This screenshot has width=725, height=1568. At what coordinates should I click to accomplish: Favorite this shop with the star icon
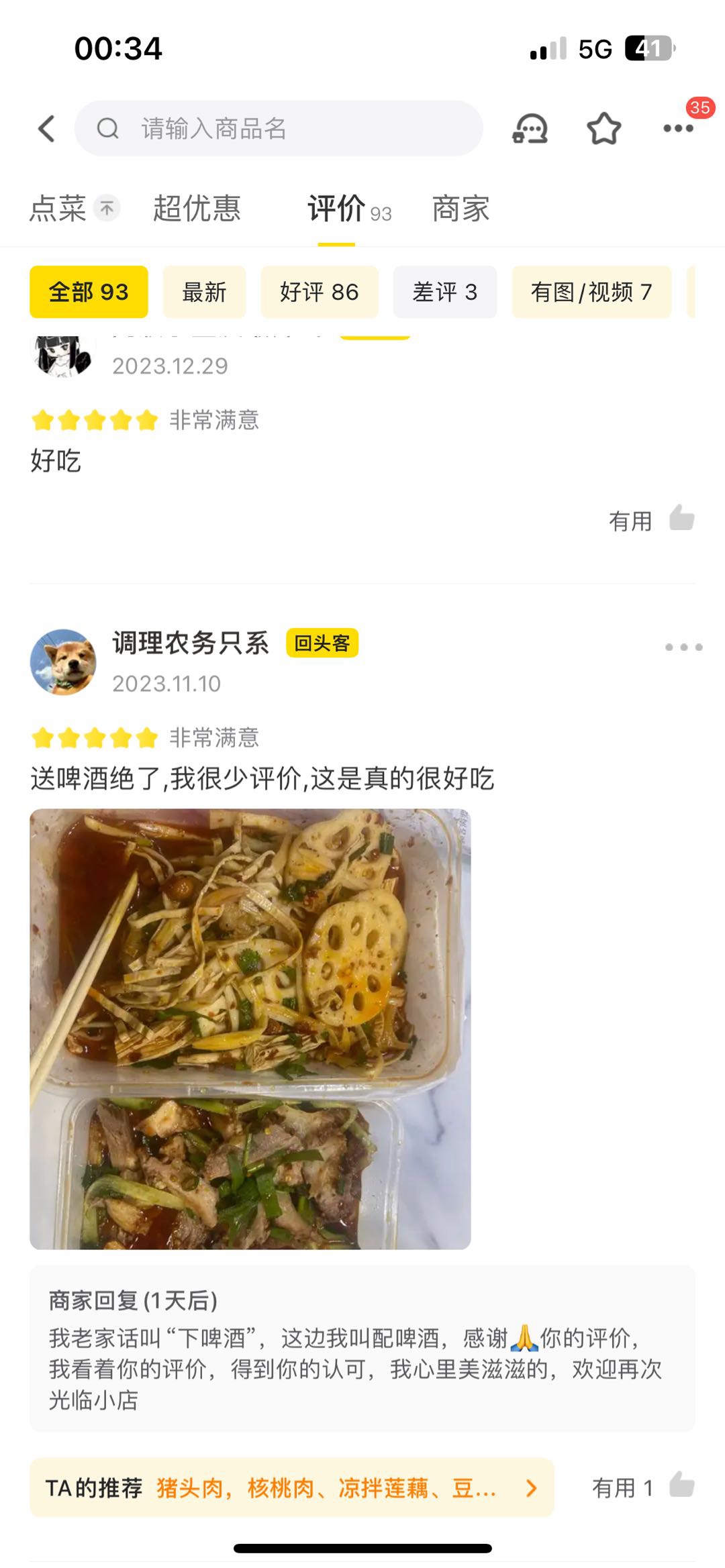(603, 128)
